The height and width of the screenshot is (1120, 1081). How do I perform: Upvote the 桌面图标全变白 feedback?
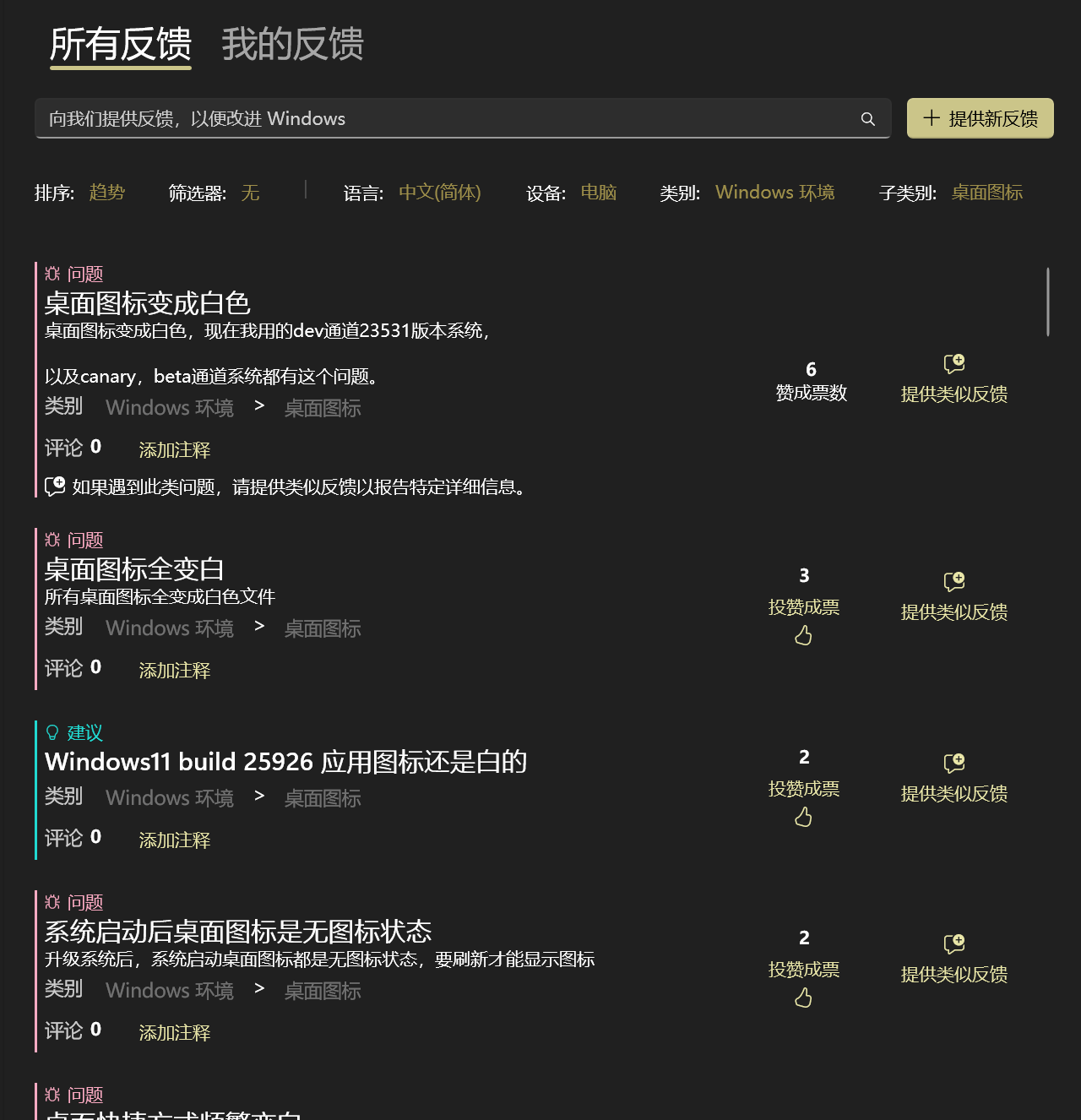803,621
